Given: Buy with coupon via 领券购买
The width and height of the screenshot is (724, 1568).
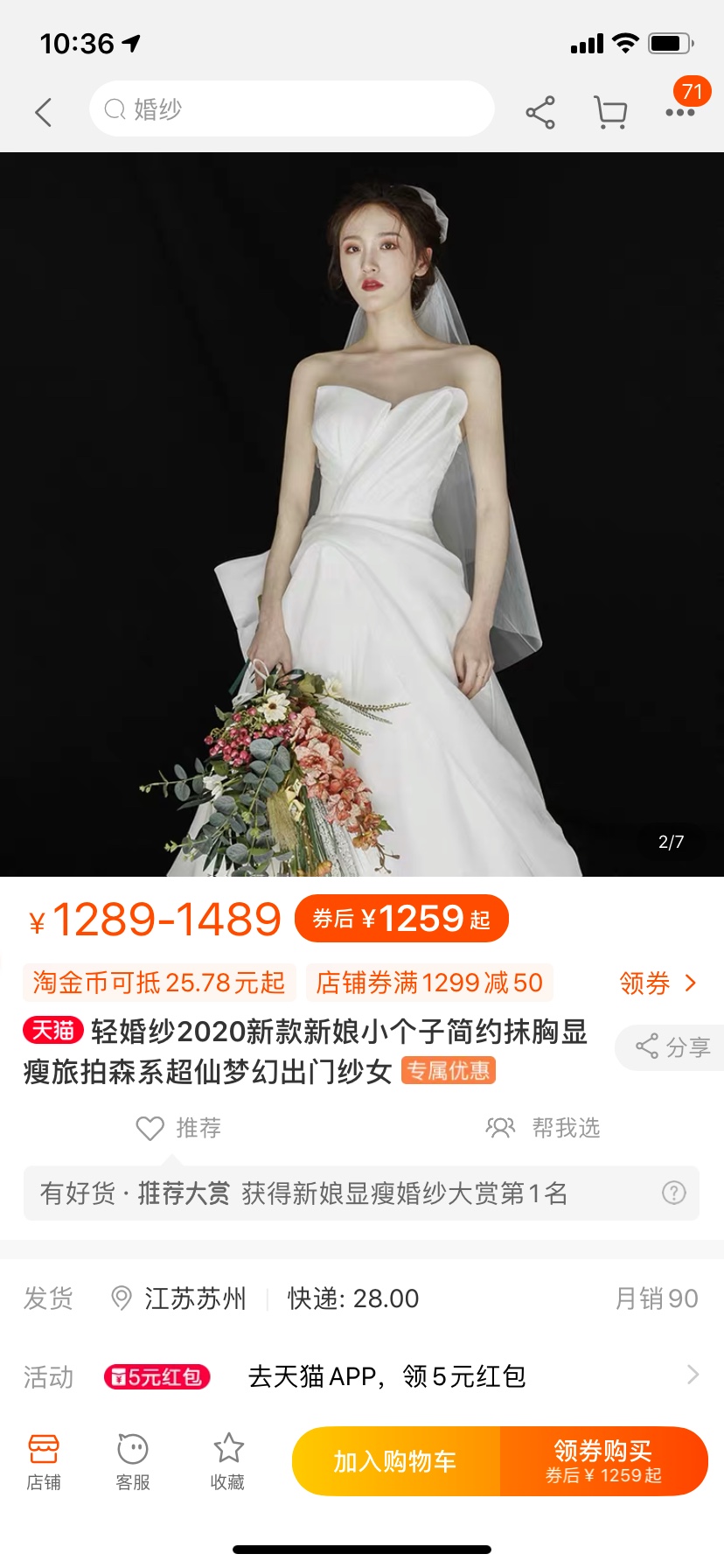Looking at the screenshot, I should tap(603, 1461).
